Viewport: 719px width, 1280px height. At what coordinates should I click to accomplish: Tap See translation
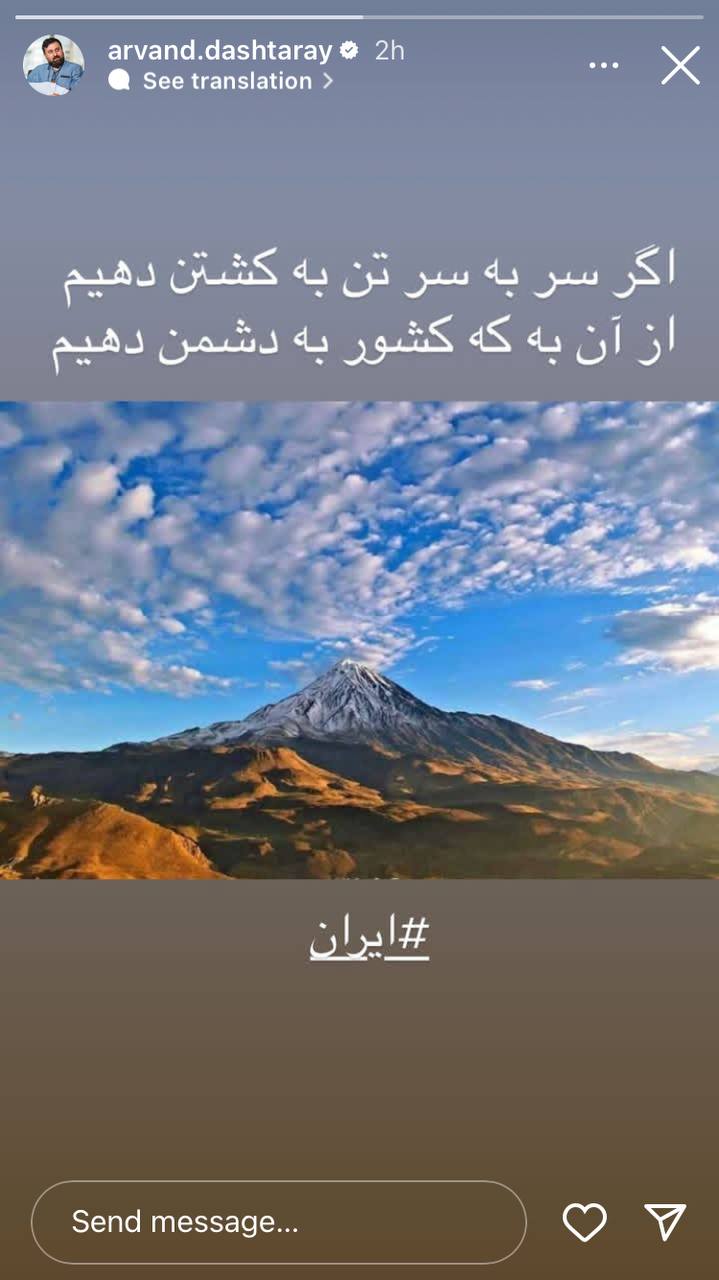227,81
